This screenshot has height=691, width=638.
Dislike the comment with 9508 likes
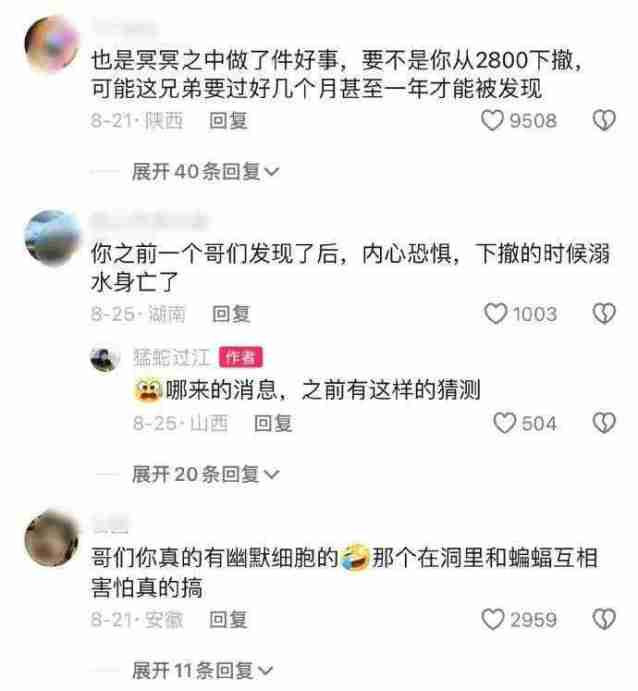(603, 122)
